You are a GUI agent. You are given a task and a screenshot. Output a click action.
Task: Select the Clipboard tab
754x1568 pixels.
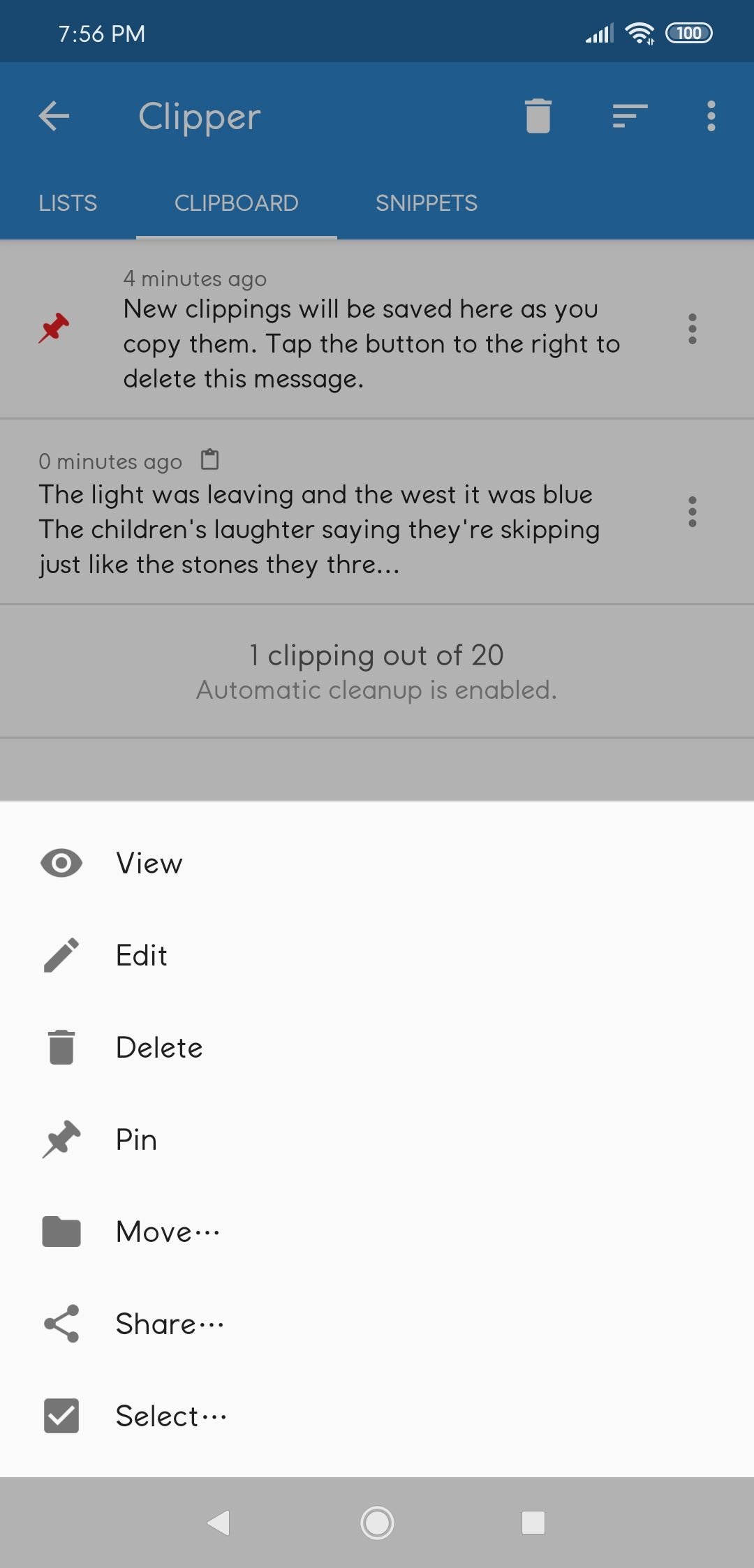tap(237, 203)
